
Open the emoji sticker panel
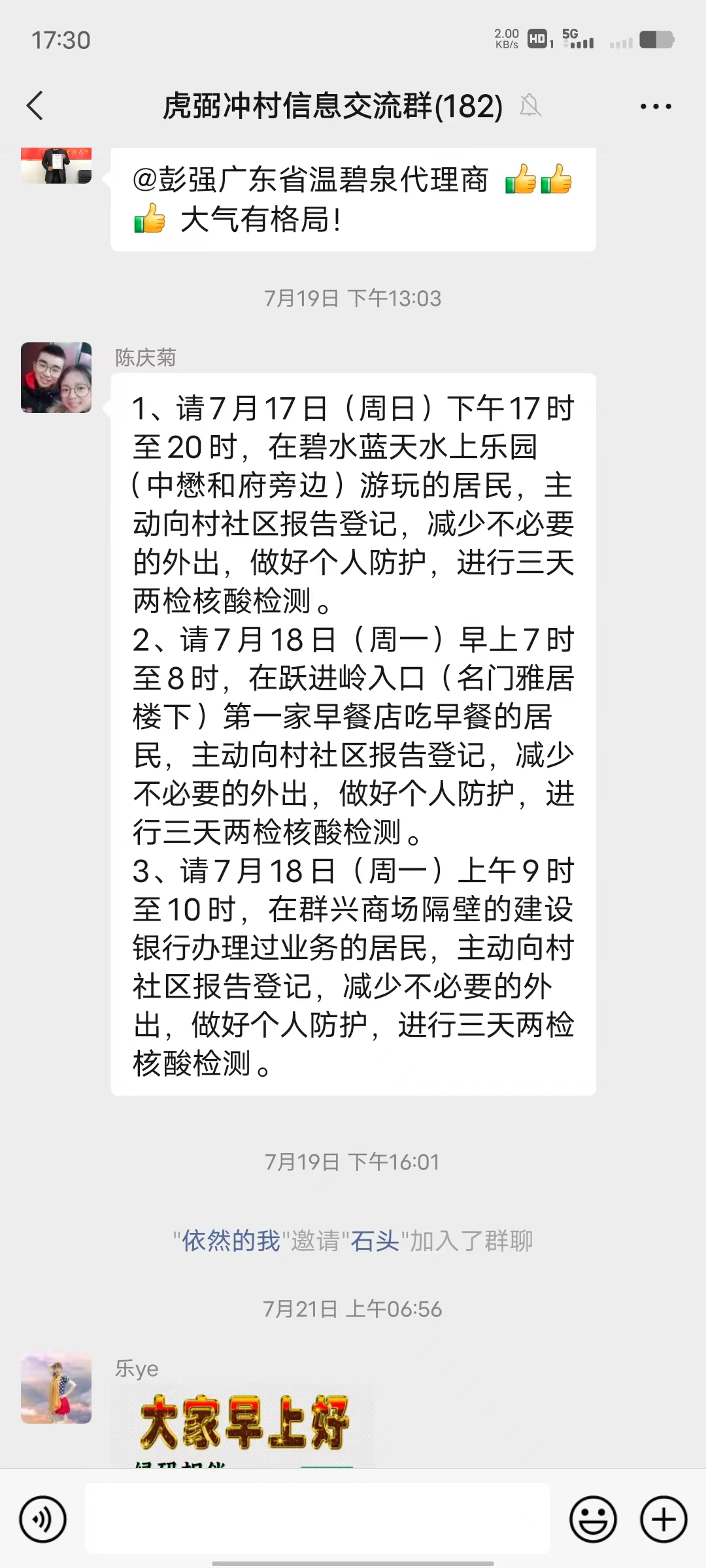(593, 1519)
